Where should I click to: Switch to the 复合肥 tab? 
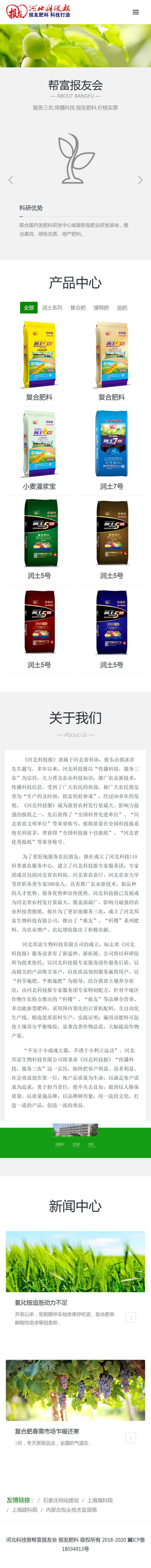pyautogui.click(x=78, y=307)
